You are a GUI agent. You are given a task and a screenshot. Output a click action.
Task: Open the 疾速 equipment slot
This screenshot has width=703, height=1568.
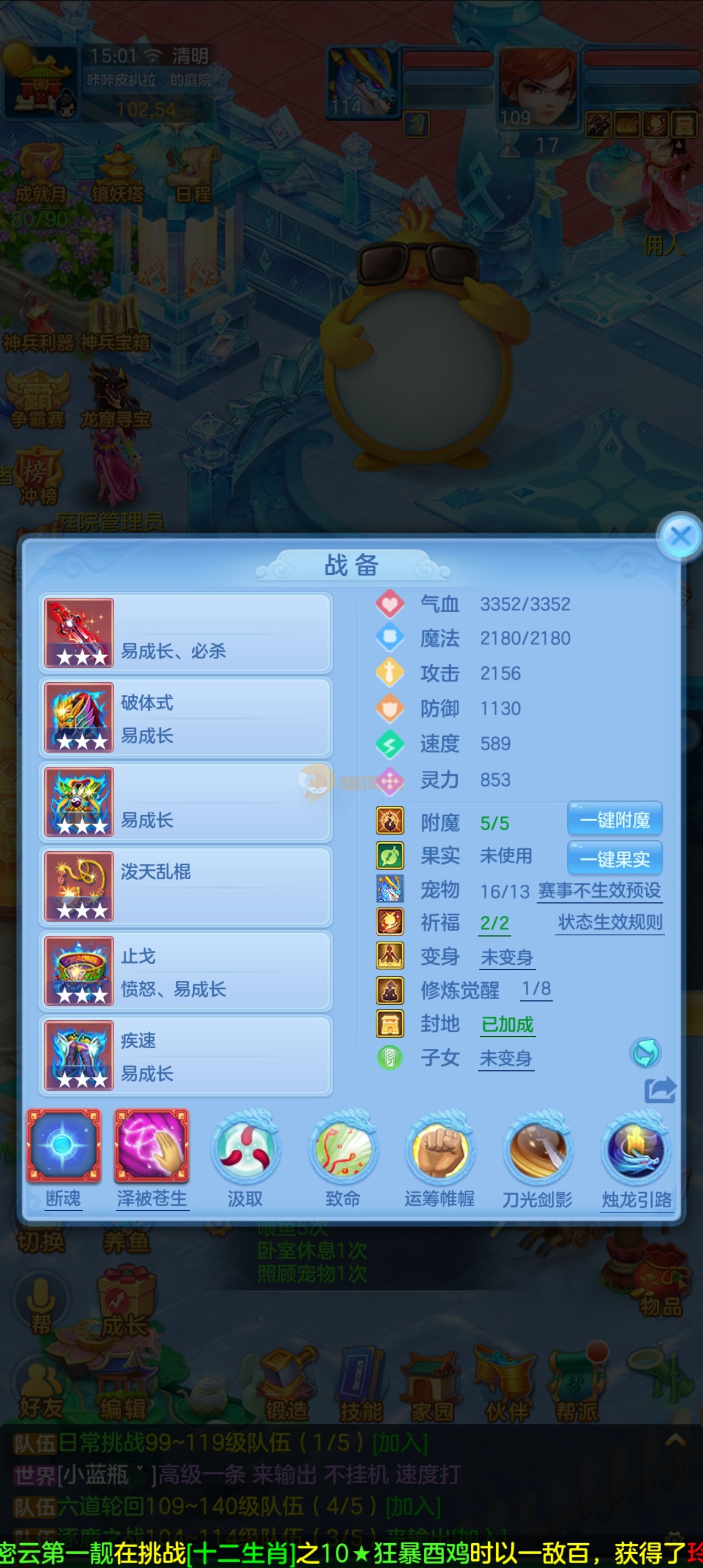coord(185,1056)
